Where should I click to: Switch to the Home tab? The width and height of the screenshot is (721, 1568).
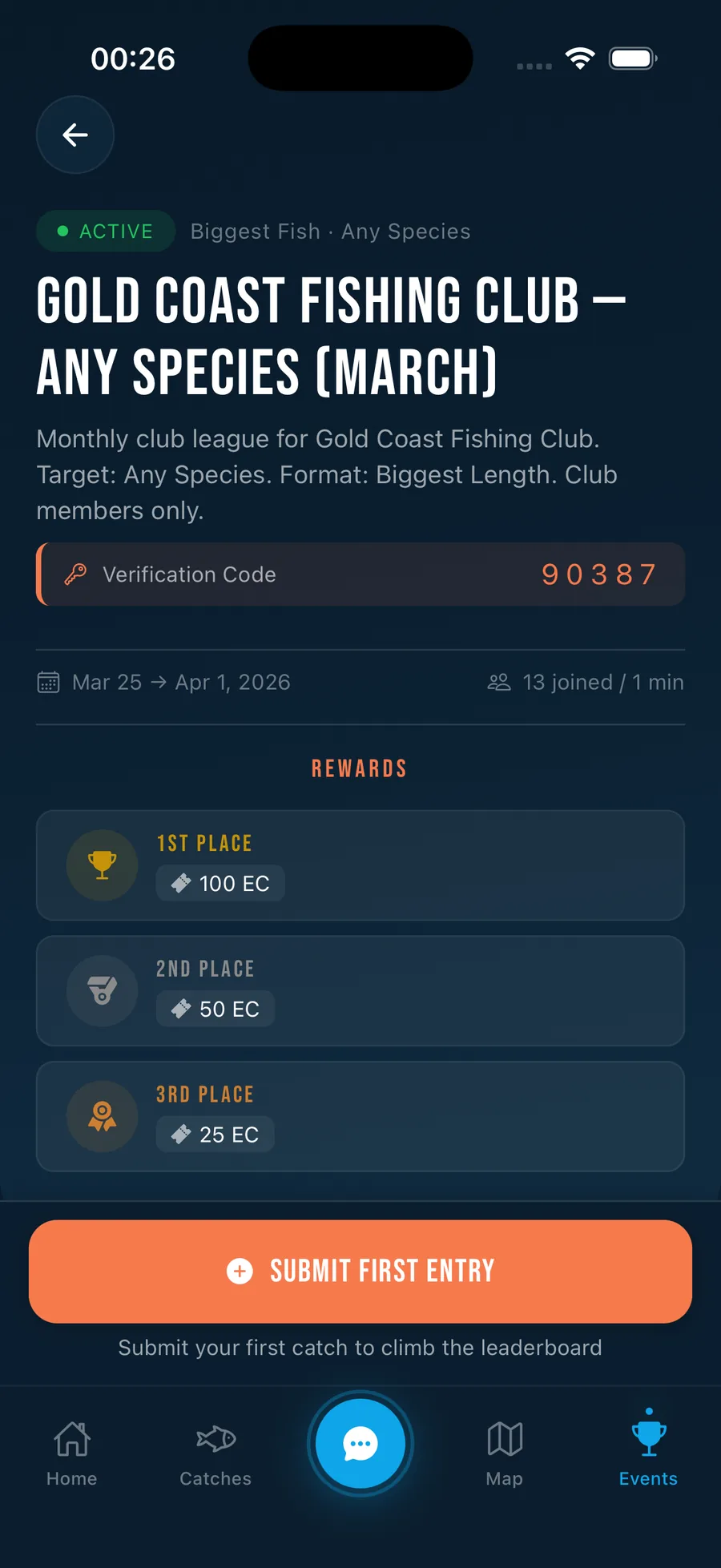72,1454
